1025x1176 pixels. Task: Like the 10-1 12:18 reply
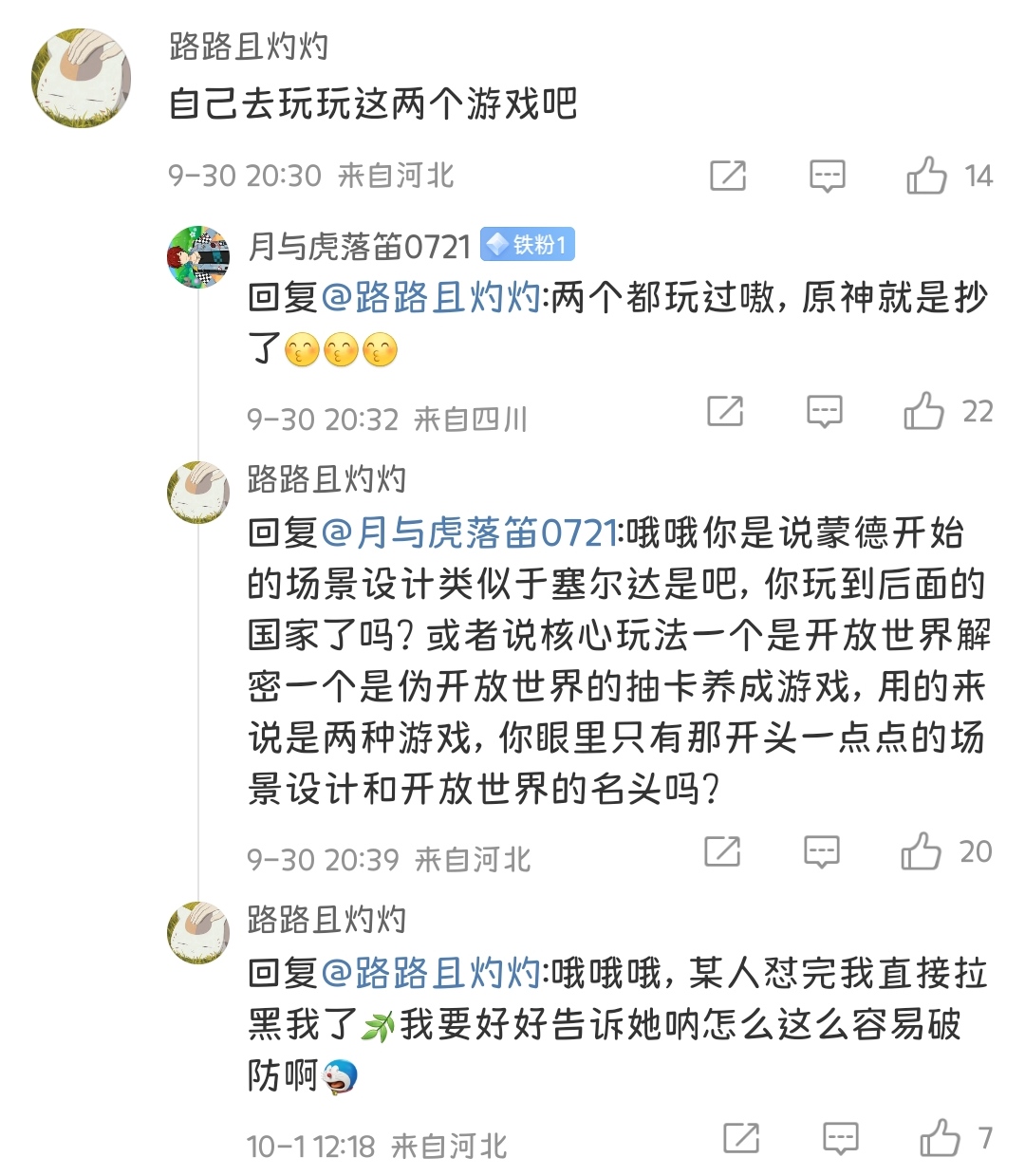click(941, 1138)
